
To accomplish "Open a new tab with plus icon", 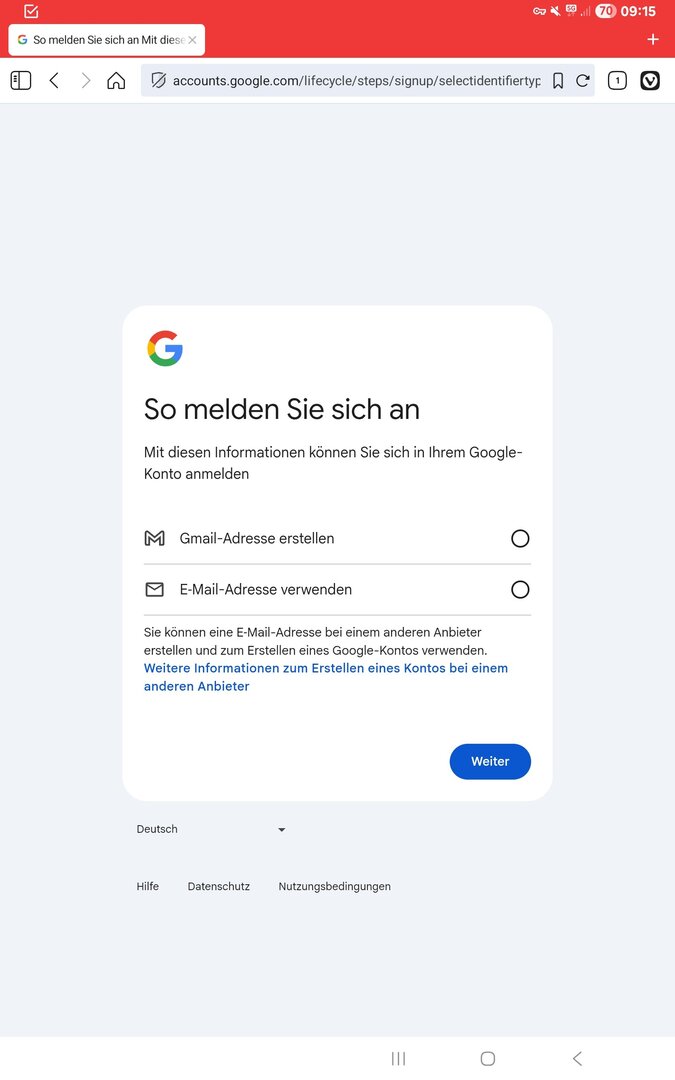I will [x=652, y=40].
